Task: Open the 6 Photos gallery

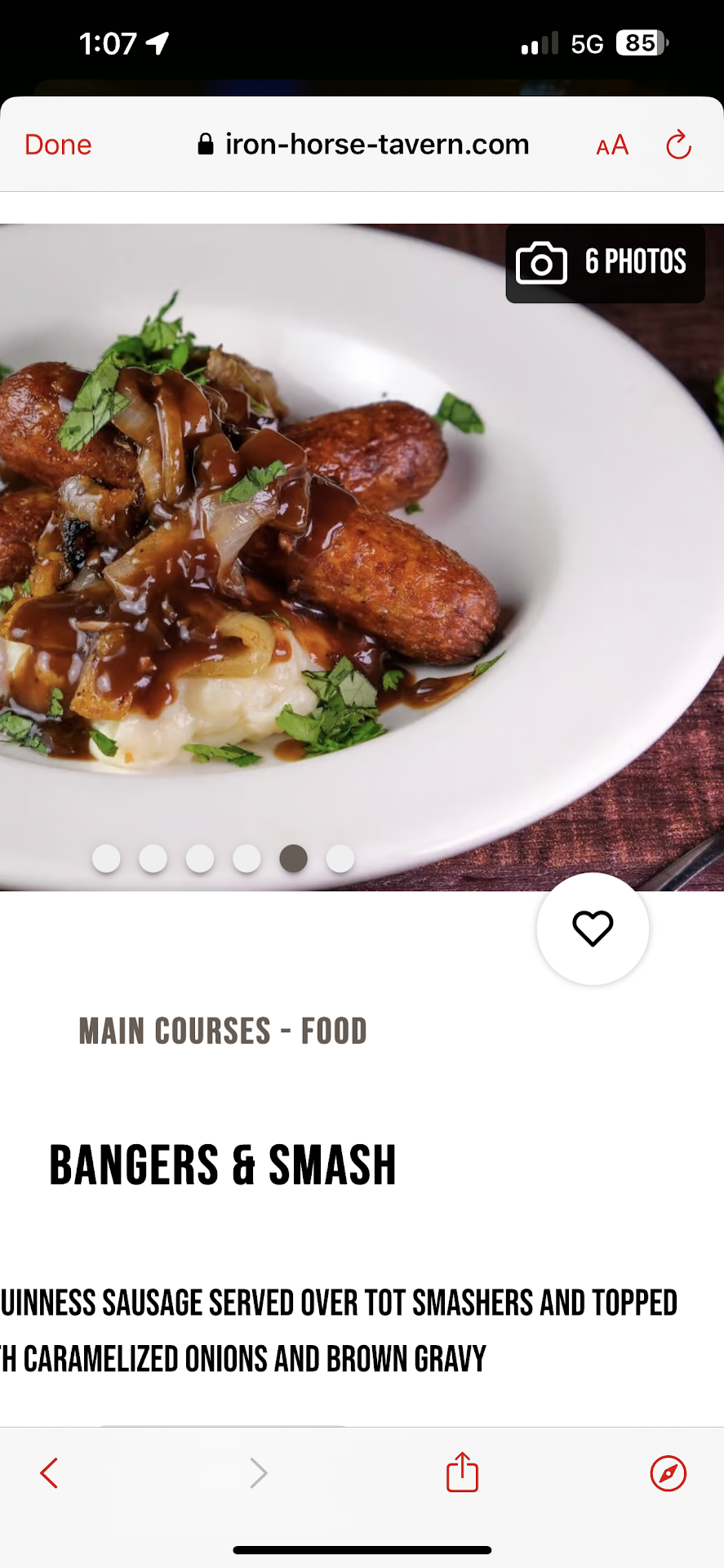Action: click(605, 263)
